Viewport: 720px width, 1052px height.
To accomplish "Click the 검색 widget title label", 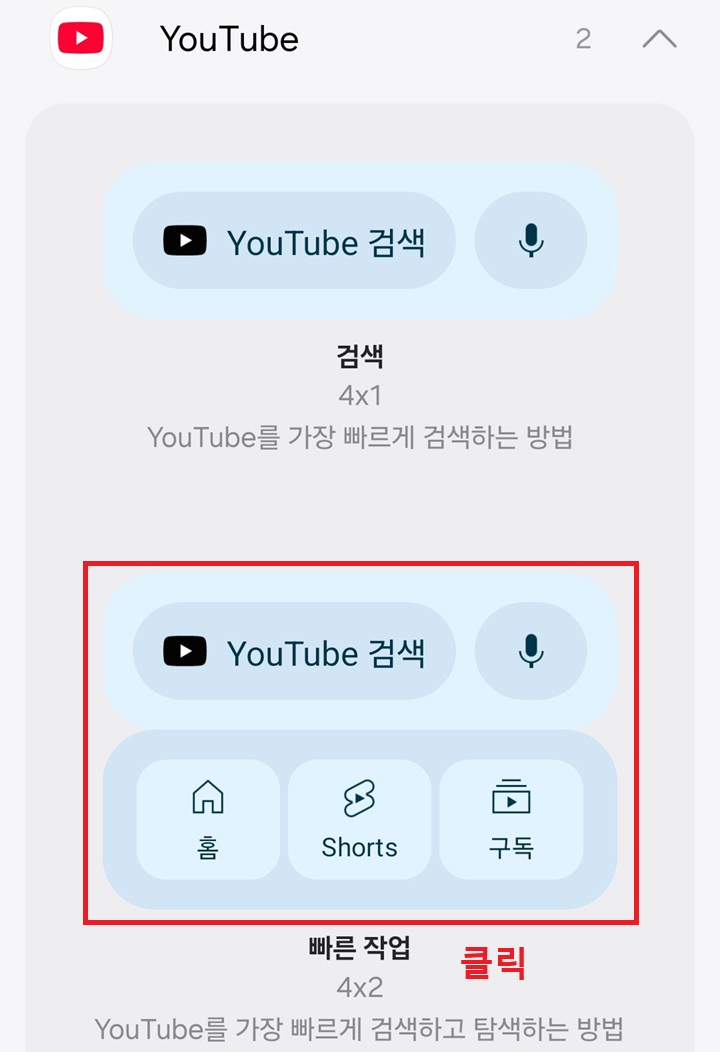I will (360, 356).
